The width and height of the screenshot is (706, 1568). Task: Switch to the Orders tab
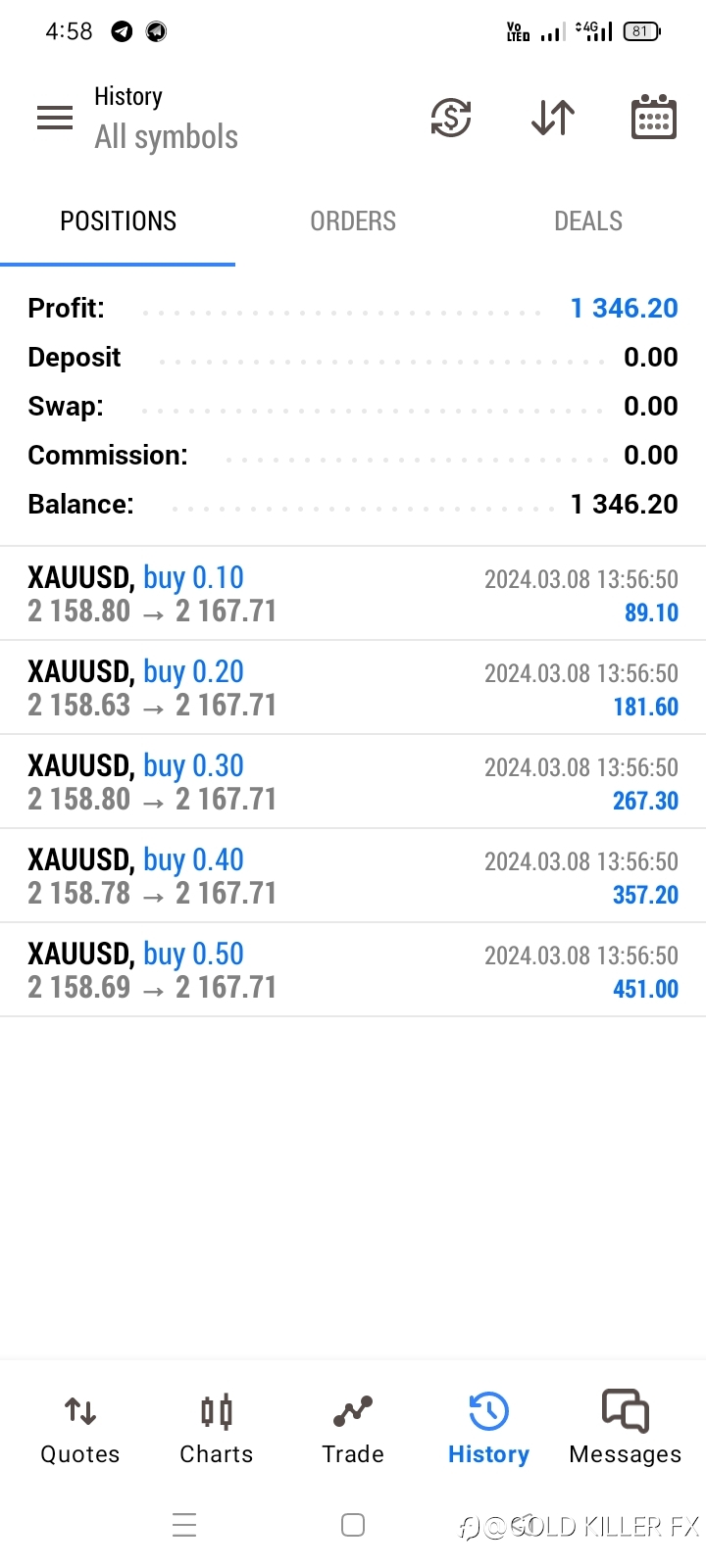pyautogui.click(x=353, y=221)
